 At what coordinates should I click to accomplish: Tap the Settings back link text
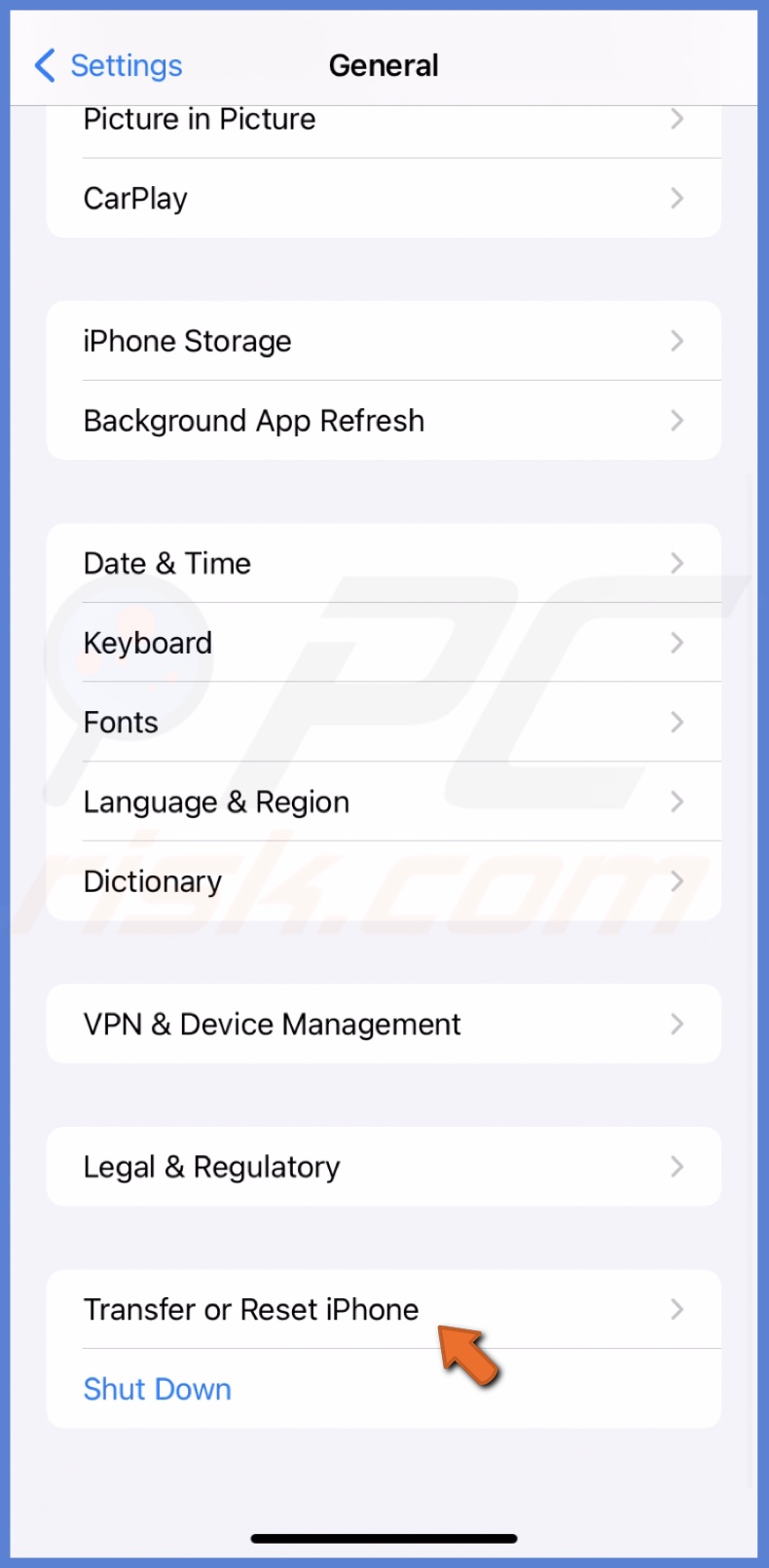tap(127, 65)
